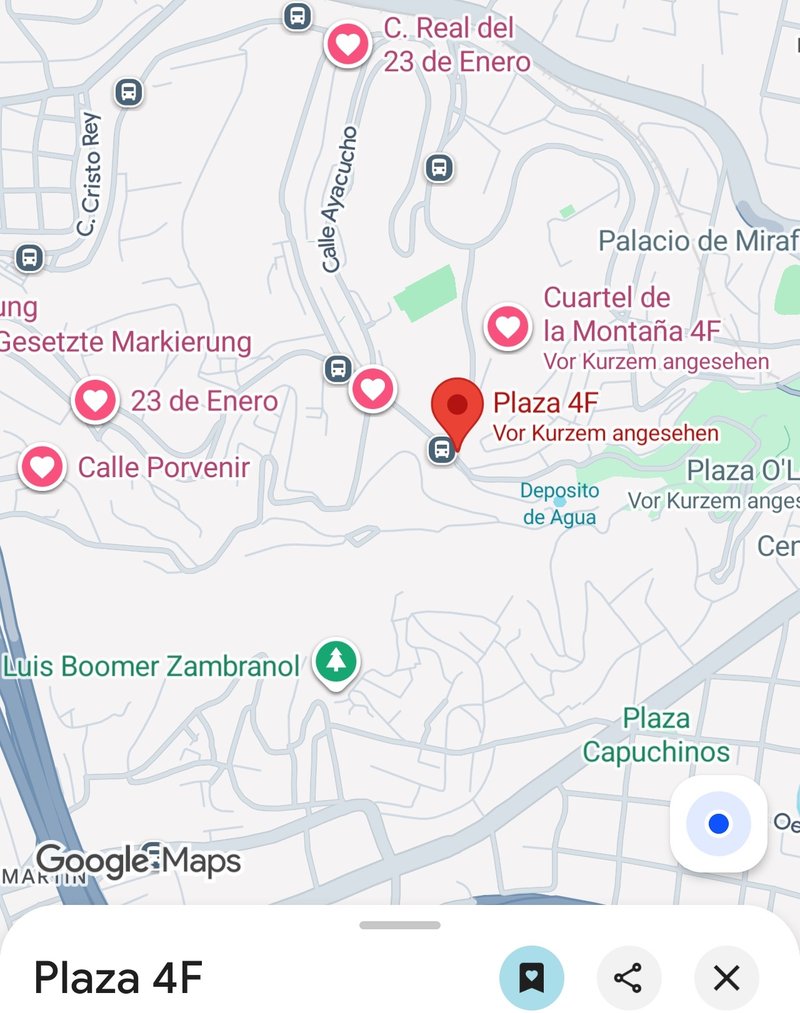Open the Cuartel de la Montaña 4F marker
The width and height of the screenshot is (800, 1013).
point(507,326)
